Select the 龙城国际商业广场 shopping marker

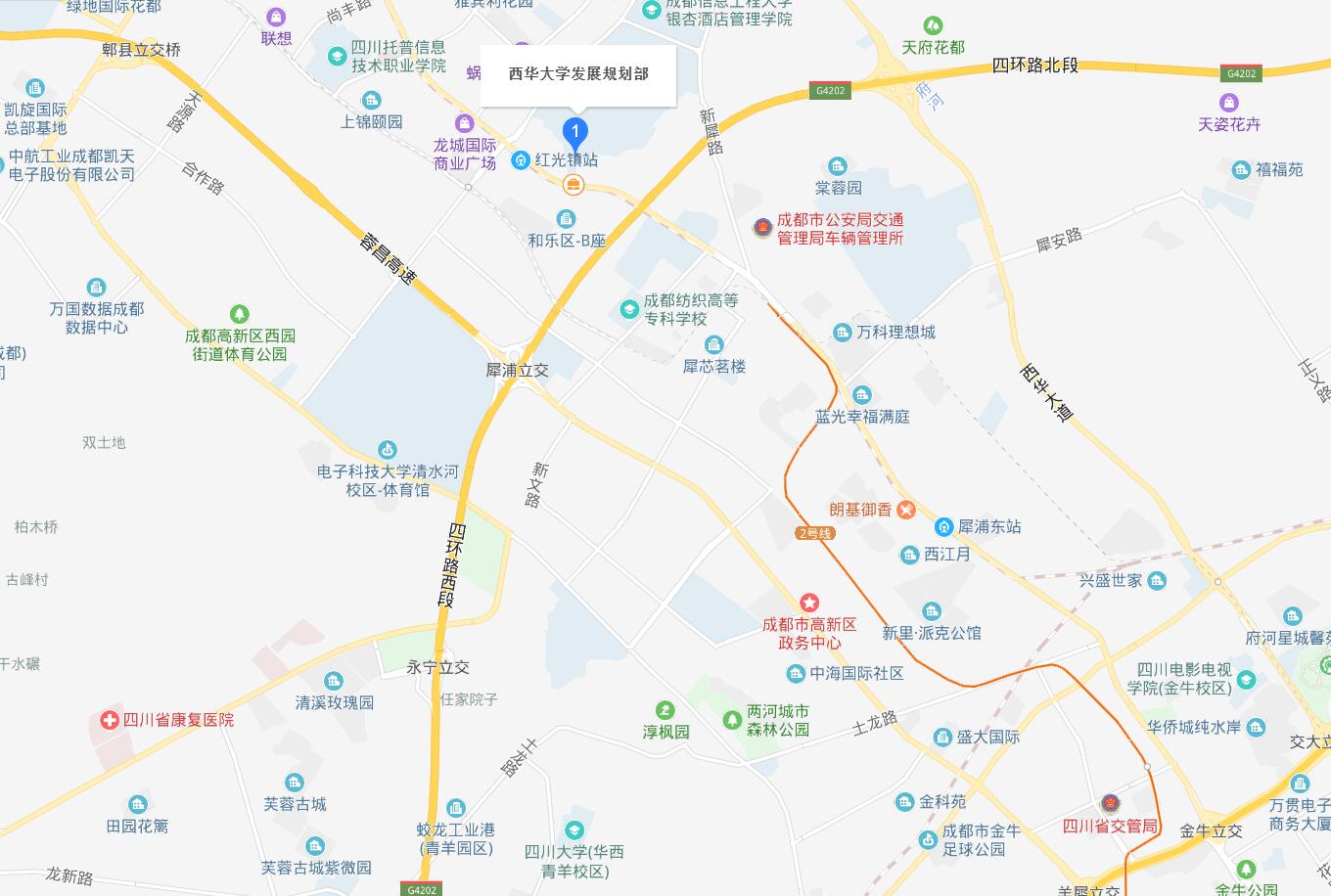coord(465,124)
